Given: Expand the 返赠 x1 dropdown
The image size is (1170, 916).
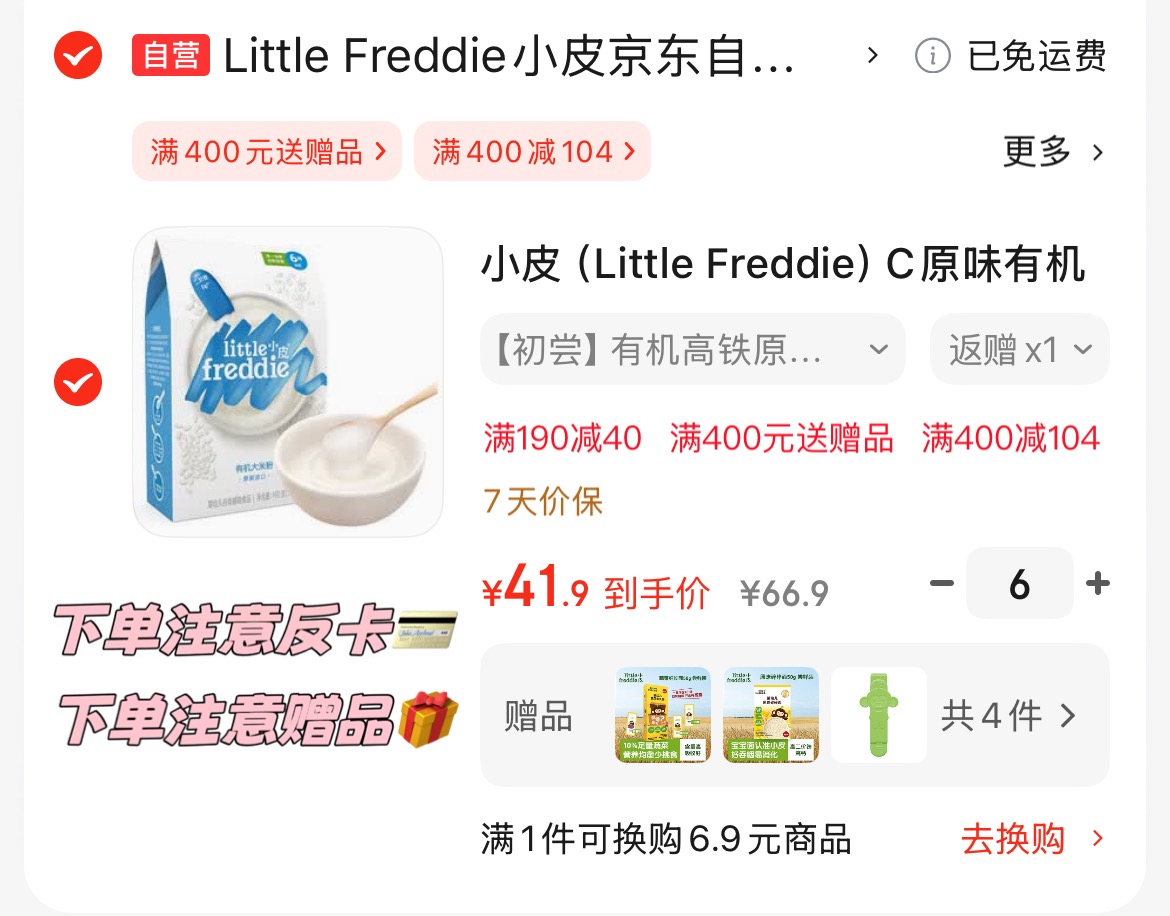Looking at the screenshot, I should click(x=1019, y=350).
